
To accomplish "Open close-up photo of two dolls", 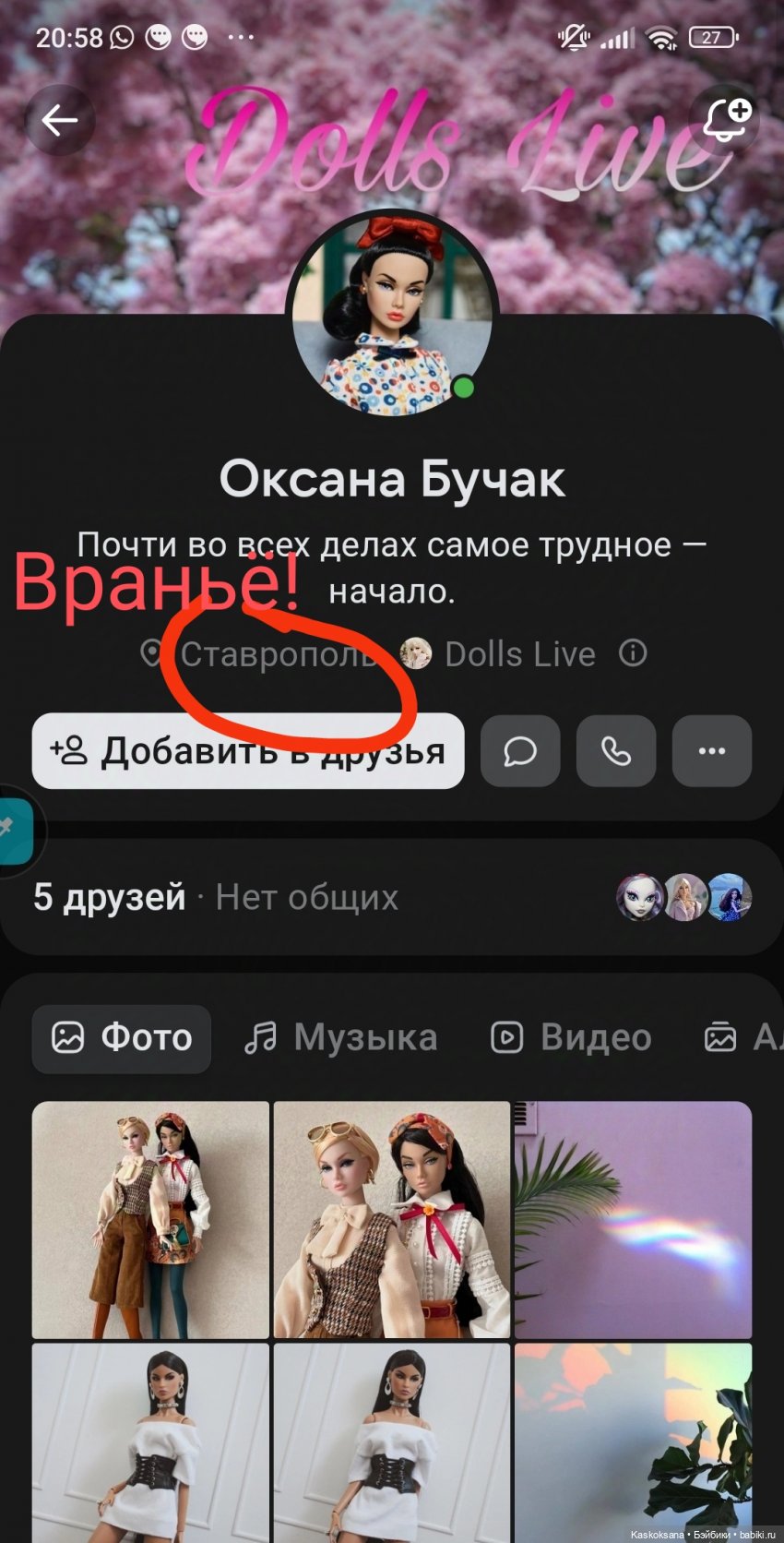I will click(x=392, y=1219).
